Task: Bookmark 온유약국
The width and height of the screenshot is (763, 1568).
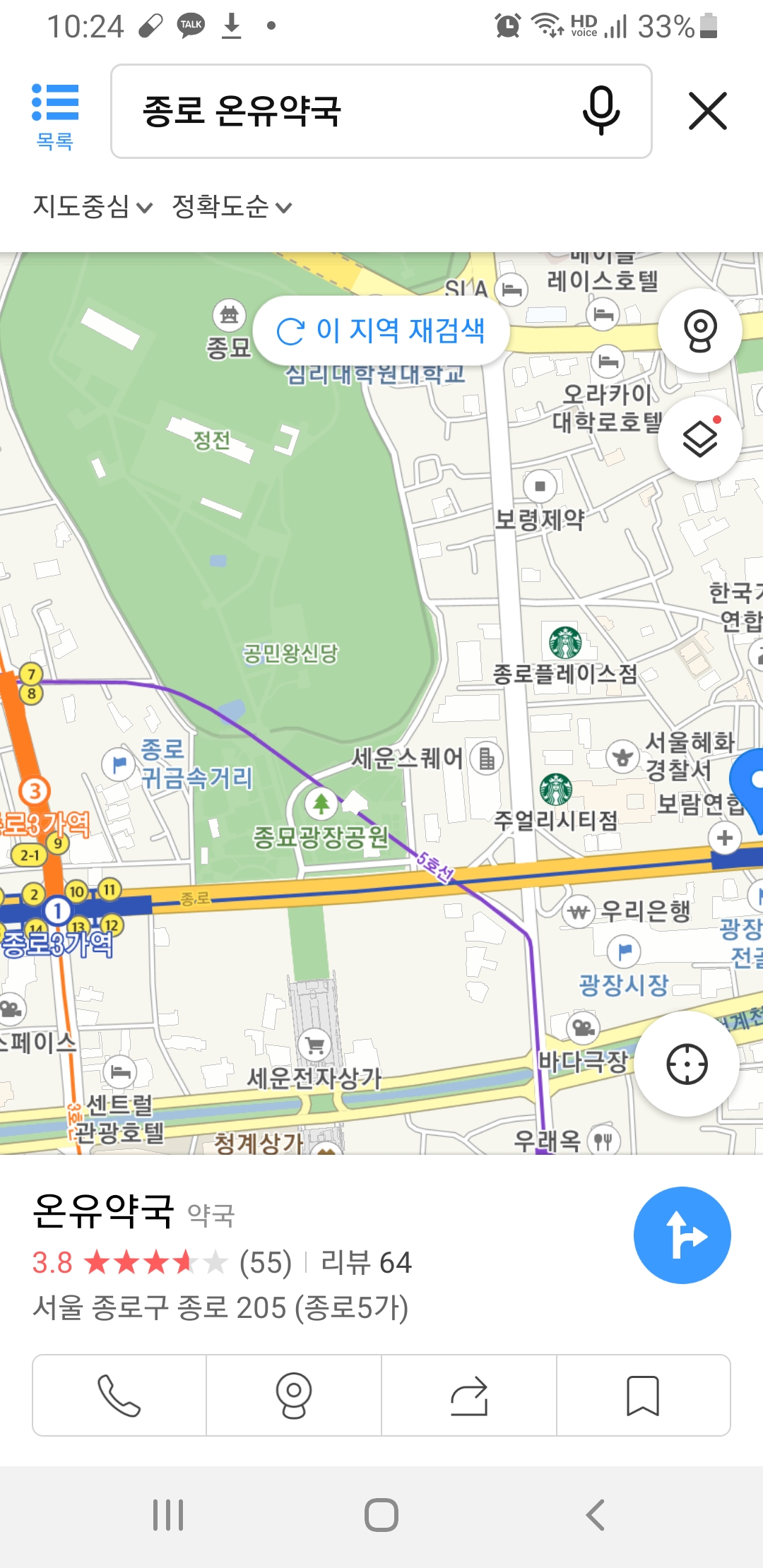Action: coord(643,1395)
